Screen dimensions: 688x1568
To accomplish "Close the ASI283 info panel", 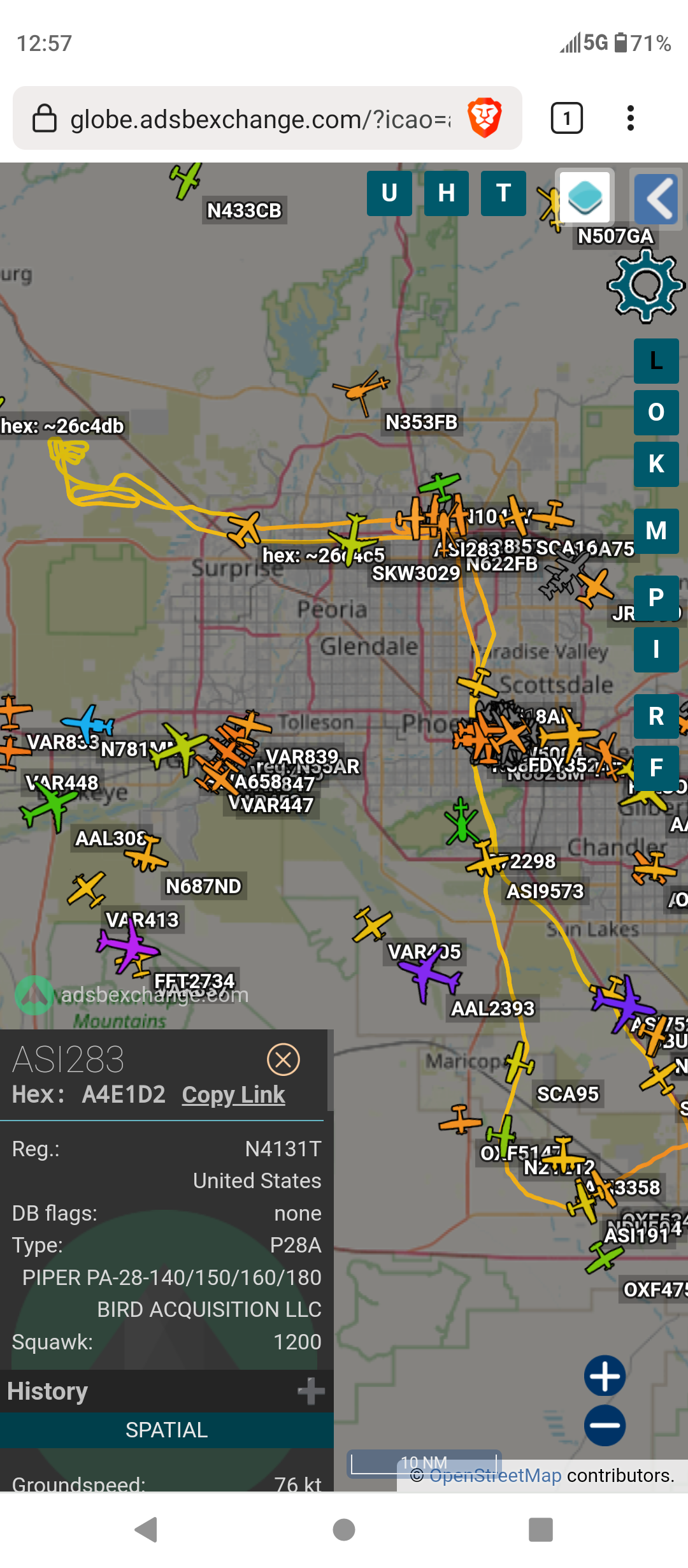I will pyautogui.click(x=283, y=1060).
